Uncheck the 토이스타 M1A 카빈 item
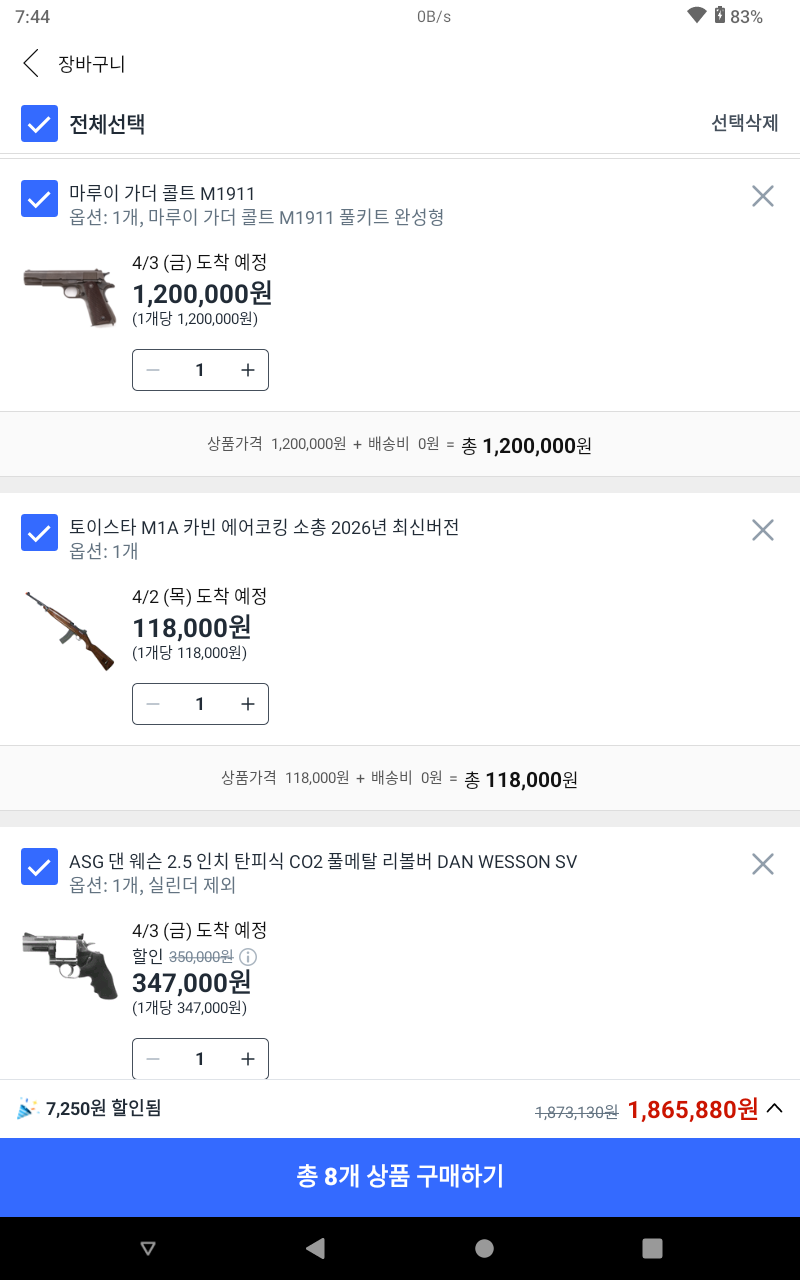The width and height of the screenshot is (800, 1280). (39, 532)
